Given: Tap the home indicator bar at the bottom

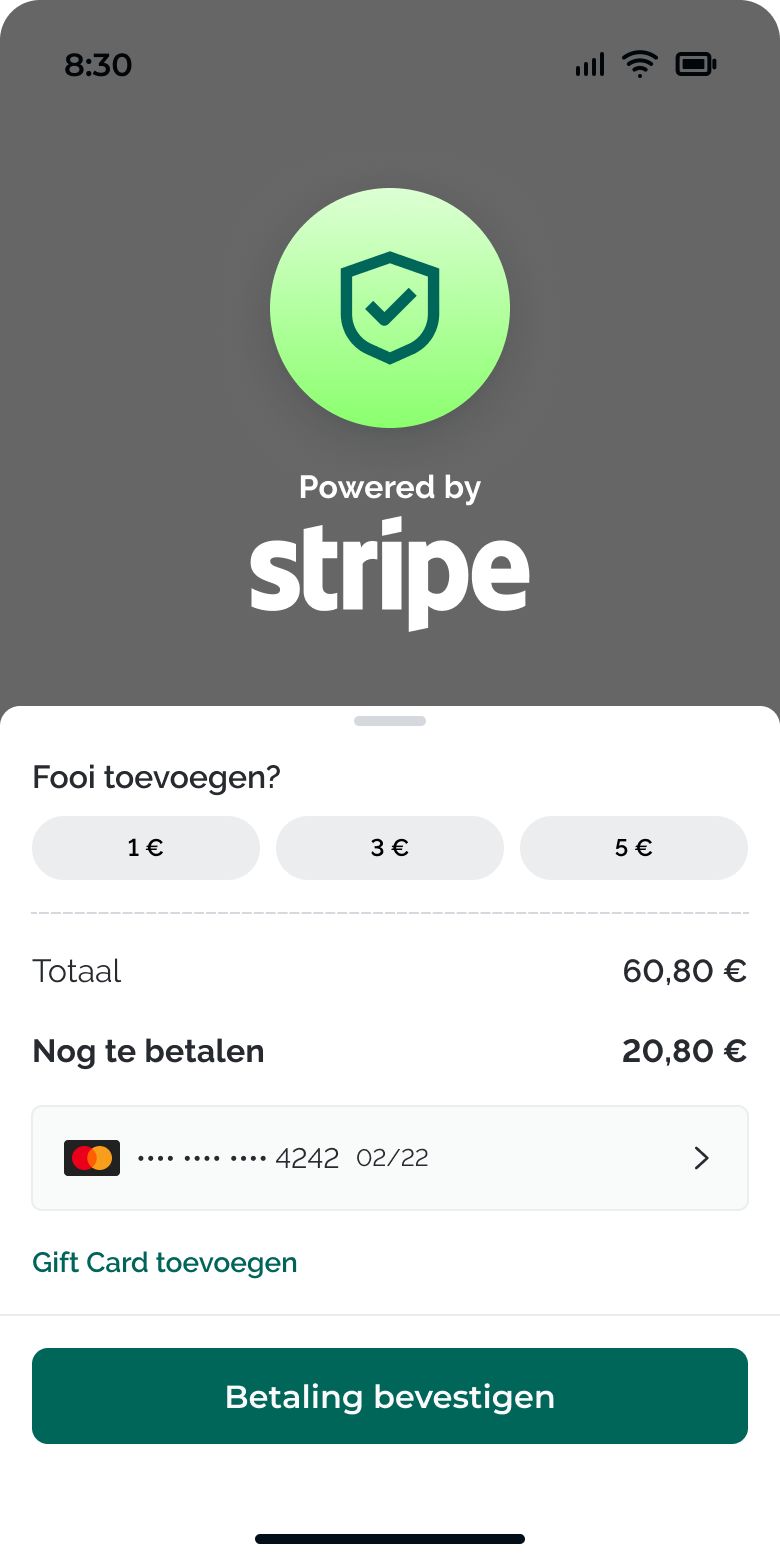Looking at the screenshot, I should [x=390, y=1539].
